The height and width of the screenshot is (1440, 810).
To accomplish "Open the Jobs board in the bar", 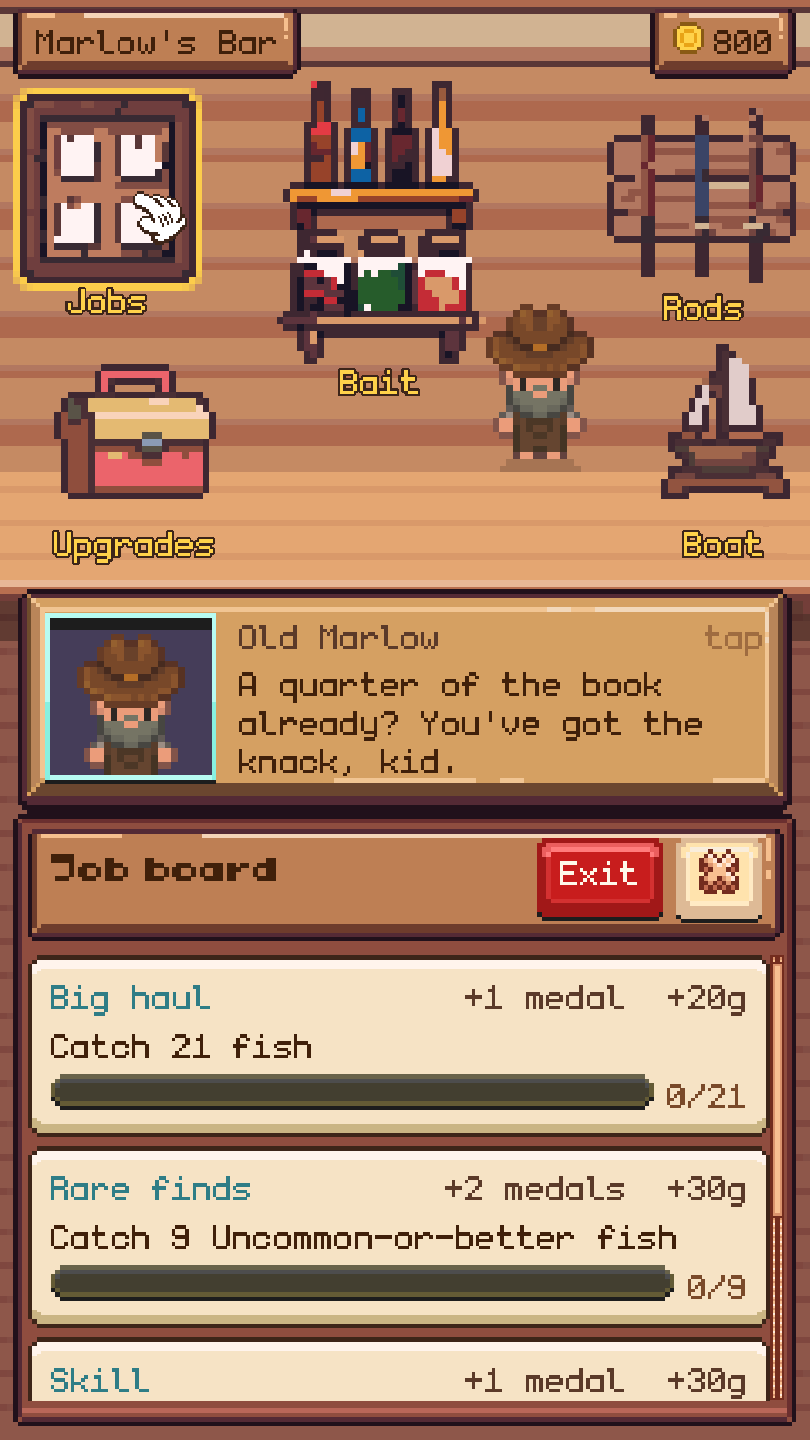I will [x=107, y=188].
